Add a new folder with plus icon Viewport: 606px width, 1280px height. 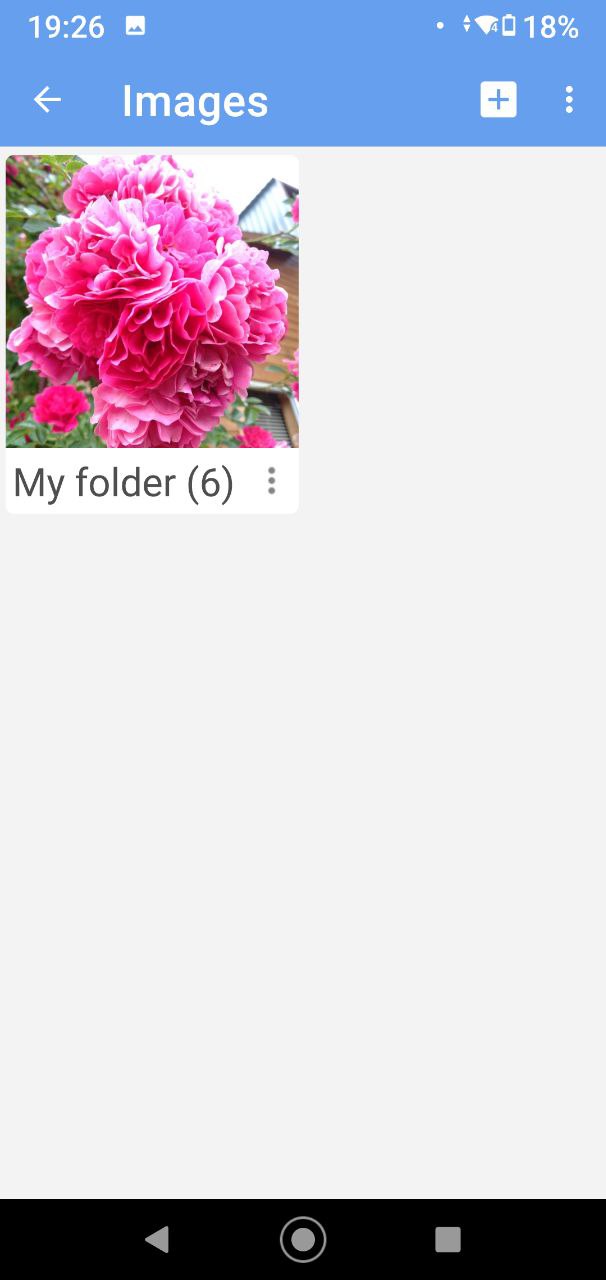[498, 100]
